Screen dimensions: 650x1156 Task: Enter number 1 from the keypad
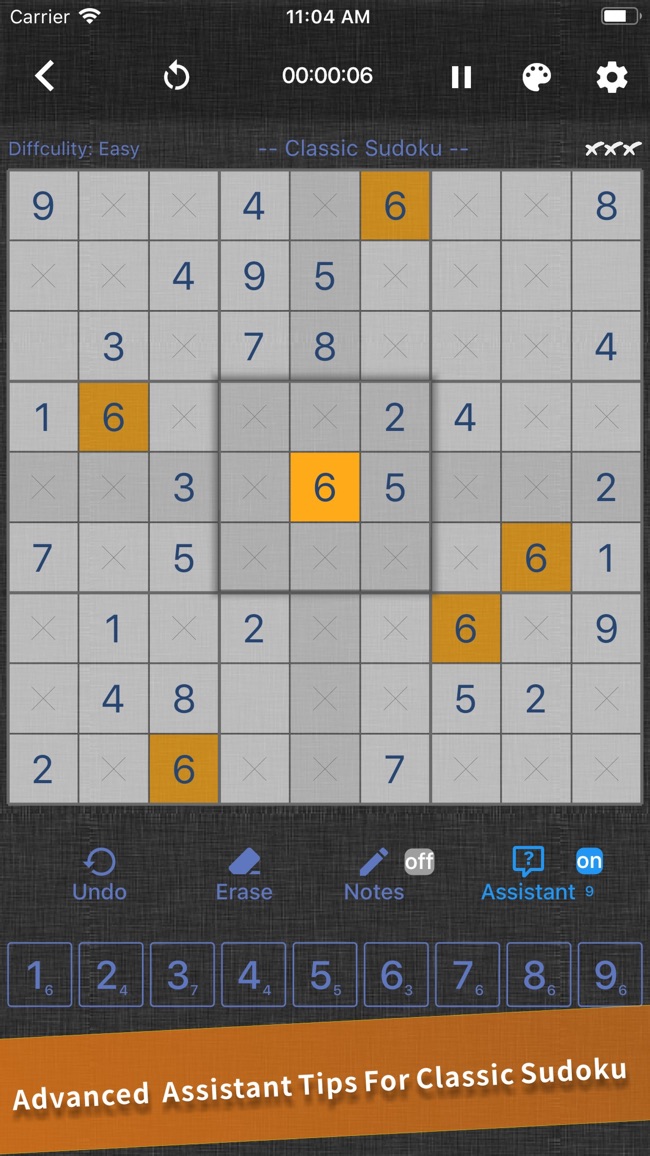point(40,974)
